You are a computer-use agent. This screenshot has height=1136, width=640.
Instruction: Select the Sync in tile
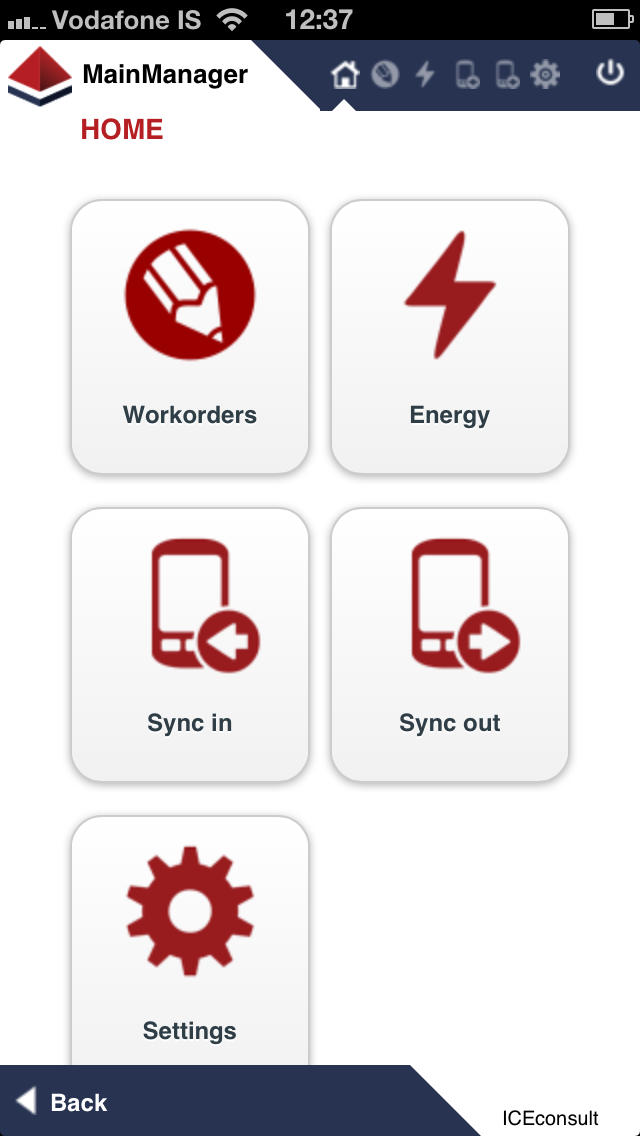[190, 645]
